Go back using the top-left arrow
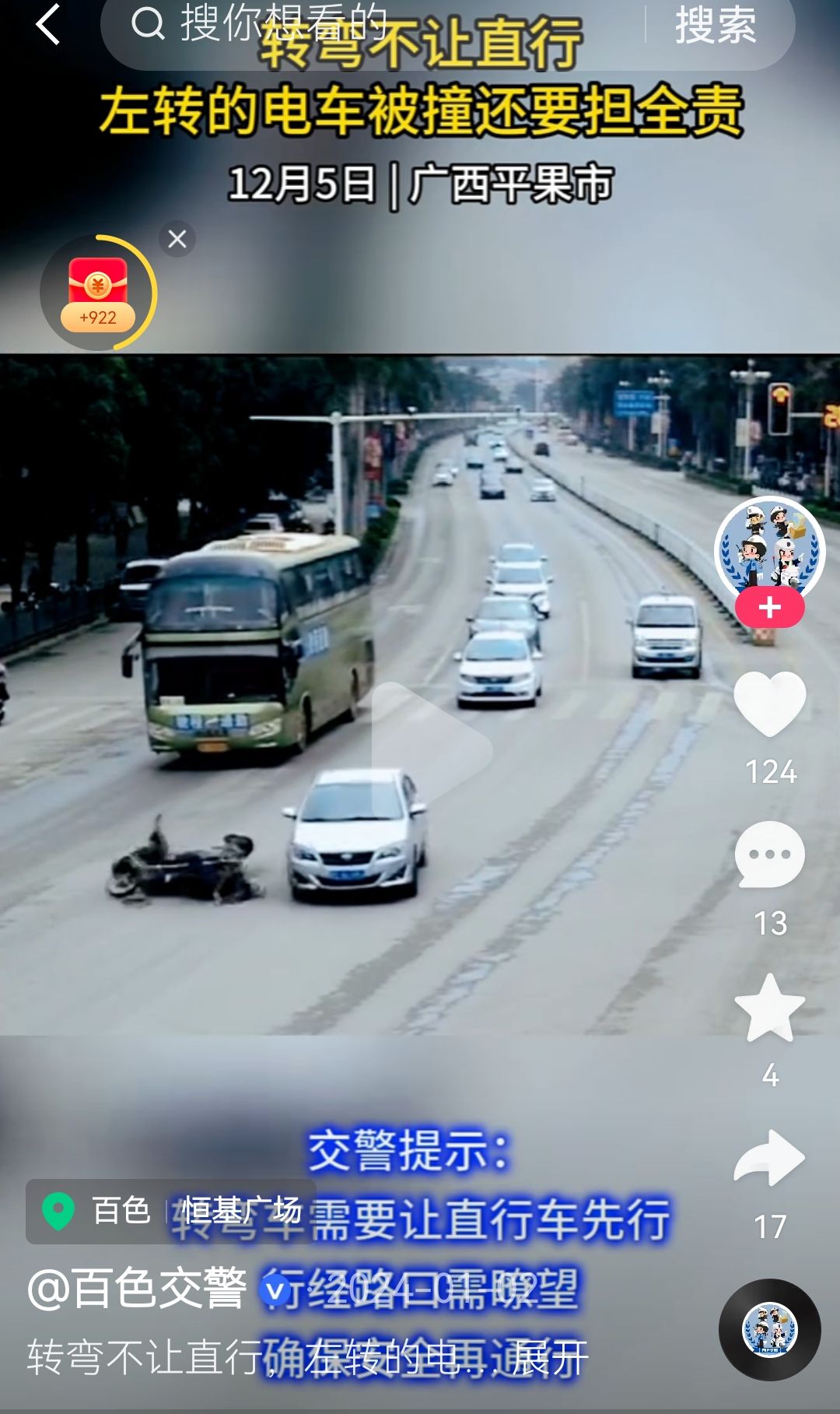Screen dimensions: 840x1414 tap(48, 24)
